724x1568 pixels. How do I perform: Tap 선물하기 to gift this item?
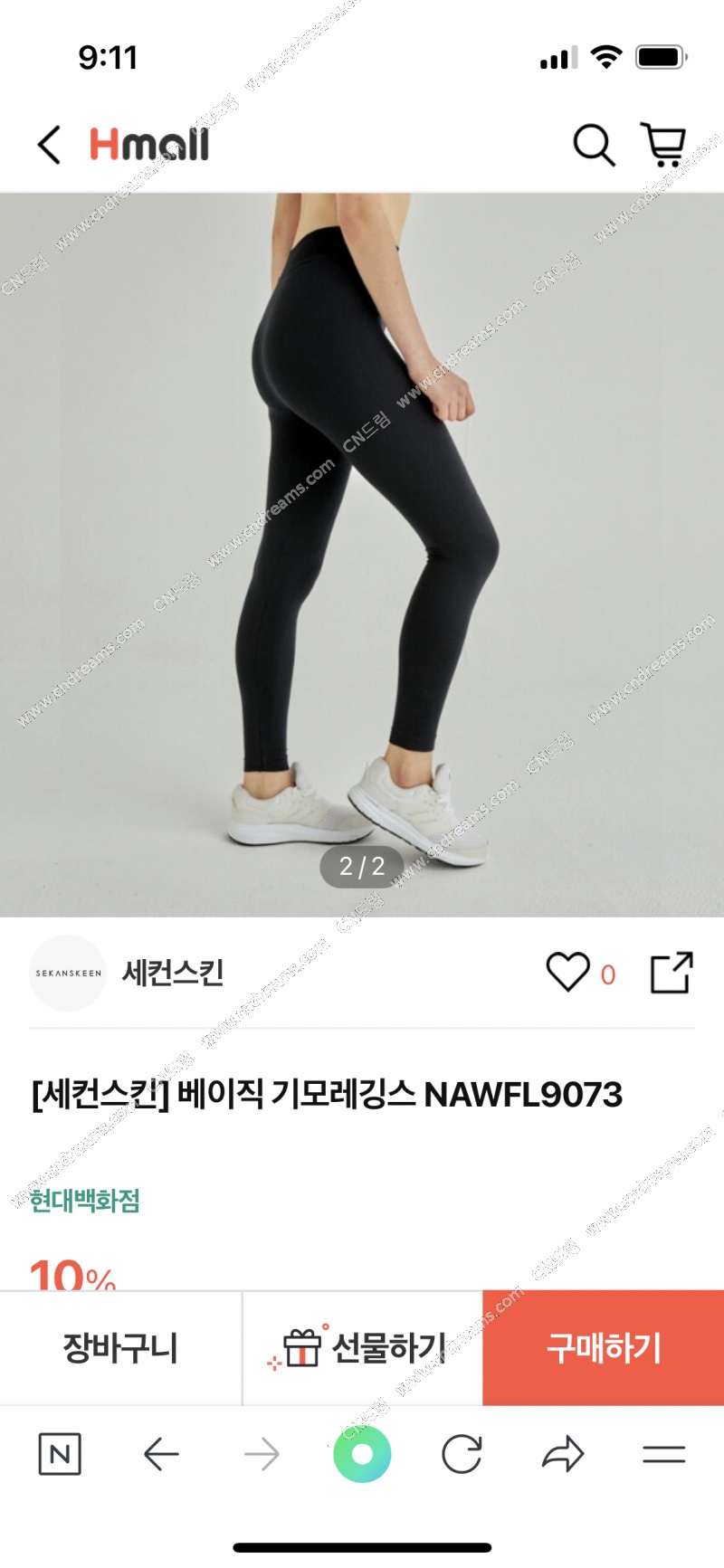pyautogui.click(x=362, y=1348)
